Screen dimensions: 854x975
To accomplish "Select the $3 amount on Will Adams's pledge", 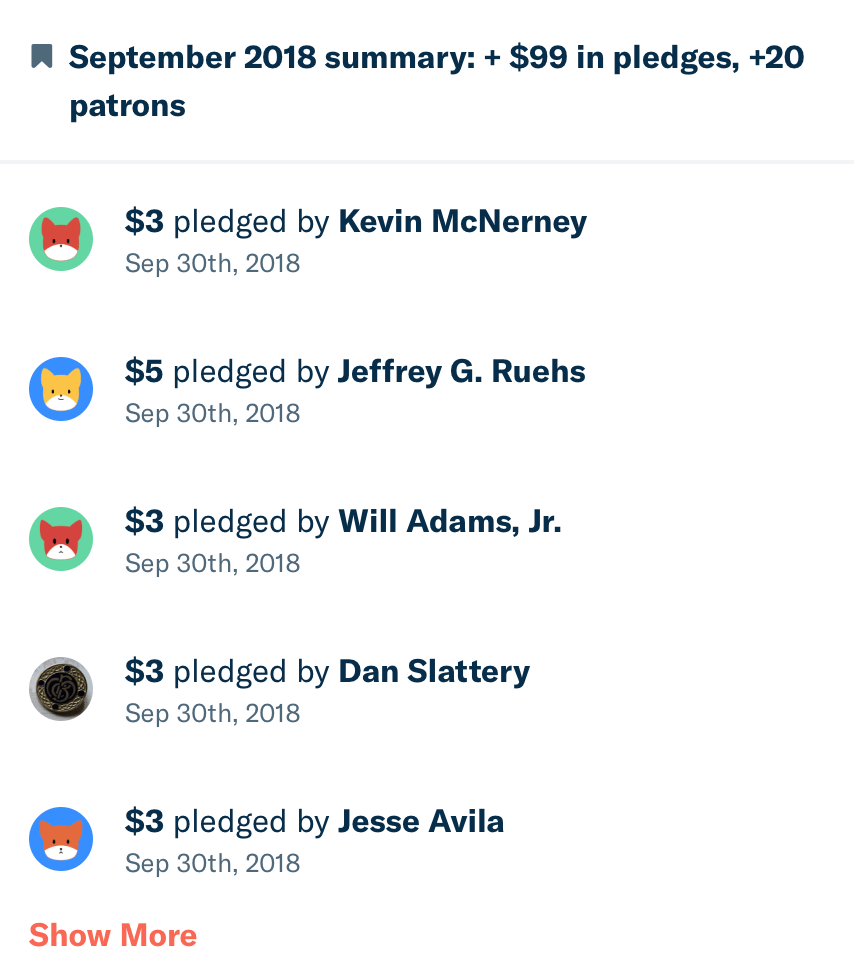I will [x=143, y=521].
